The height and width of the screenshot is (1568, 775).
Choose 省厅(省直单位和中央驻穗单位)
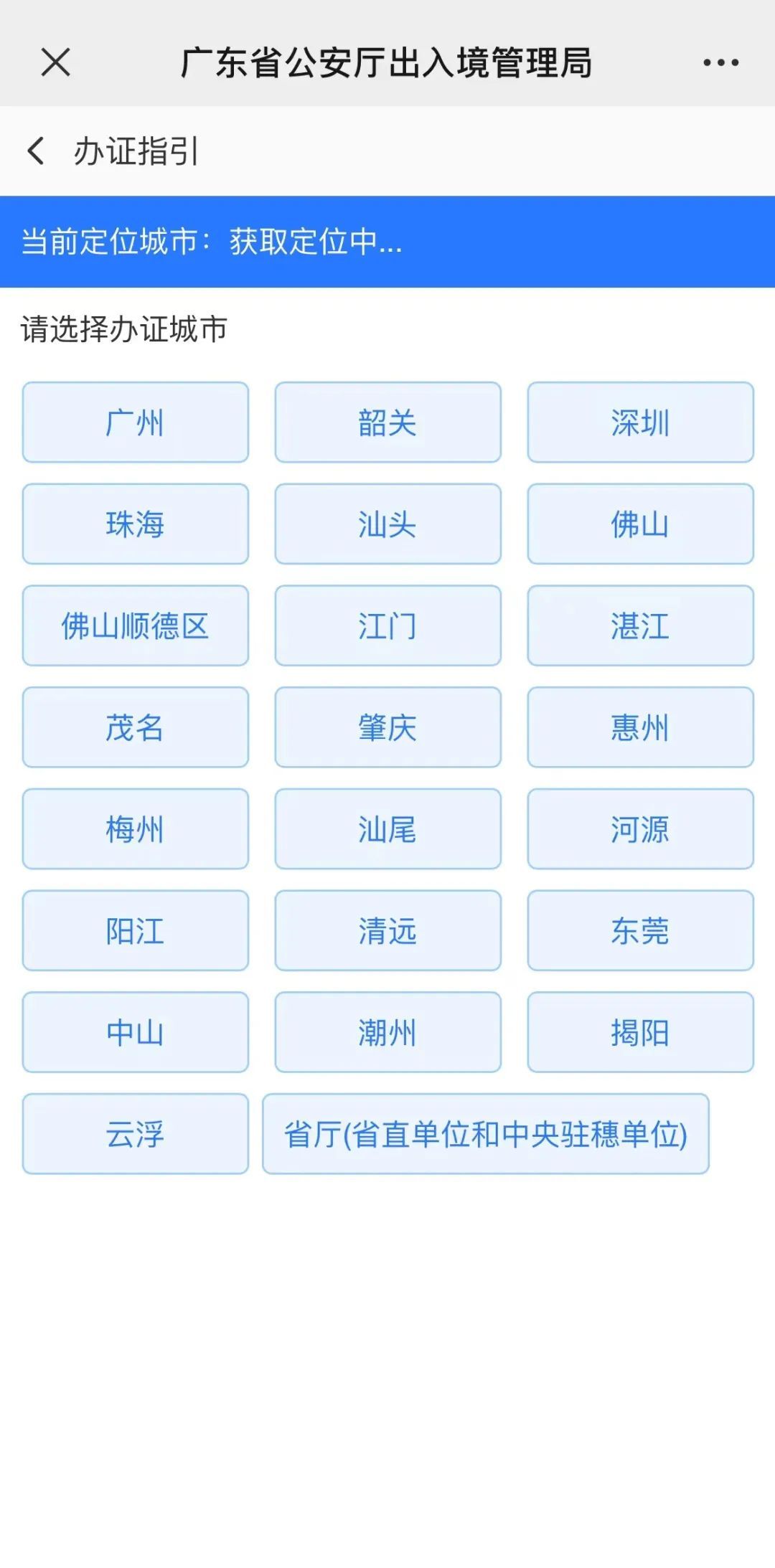[486, 1135]
